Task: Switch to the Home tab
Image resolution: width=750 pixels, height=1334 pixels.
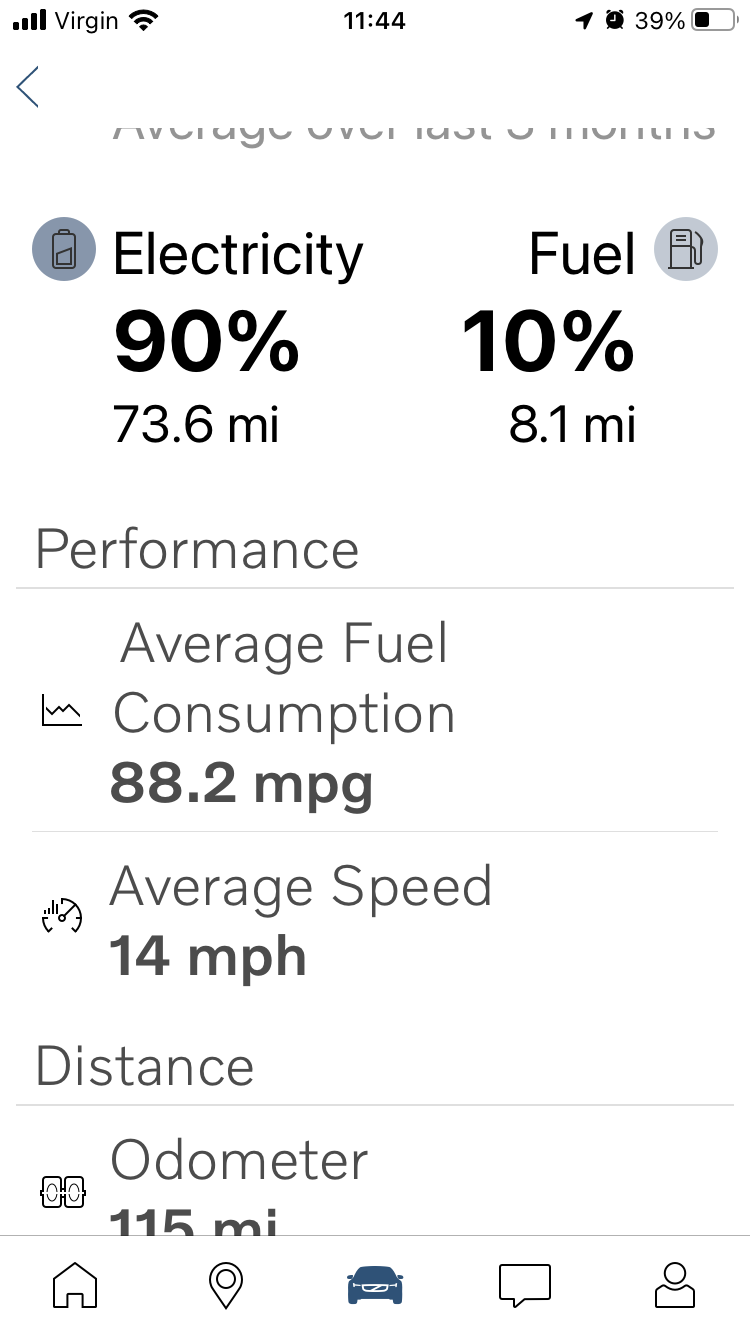Action: [x=75, y=1284]
